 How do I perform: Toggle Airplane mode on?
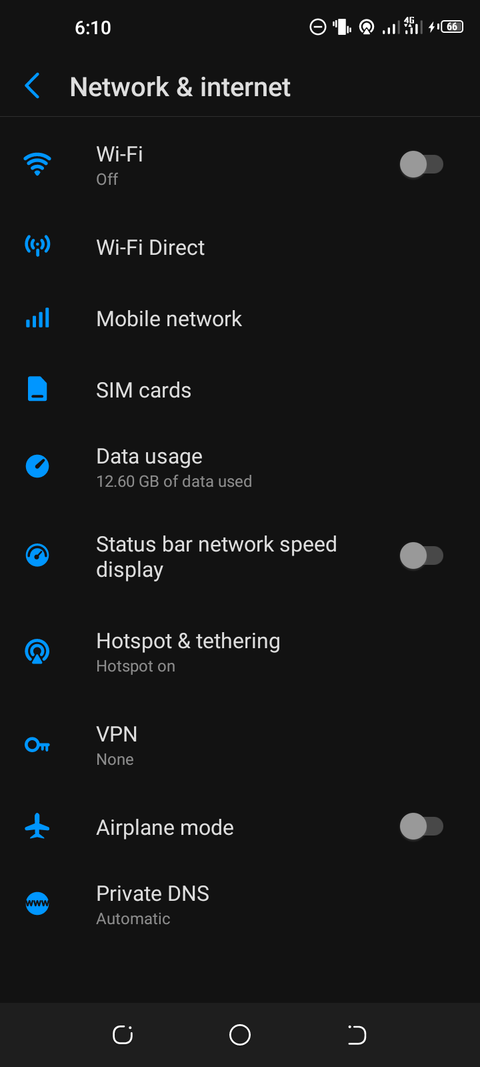(x=421, y=827)
